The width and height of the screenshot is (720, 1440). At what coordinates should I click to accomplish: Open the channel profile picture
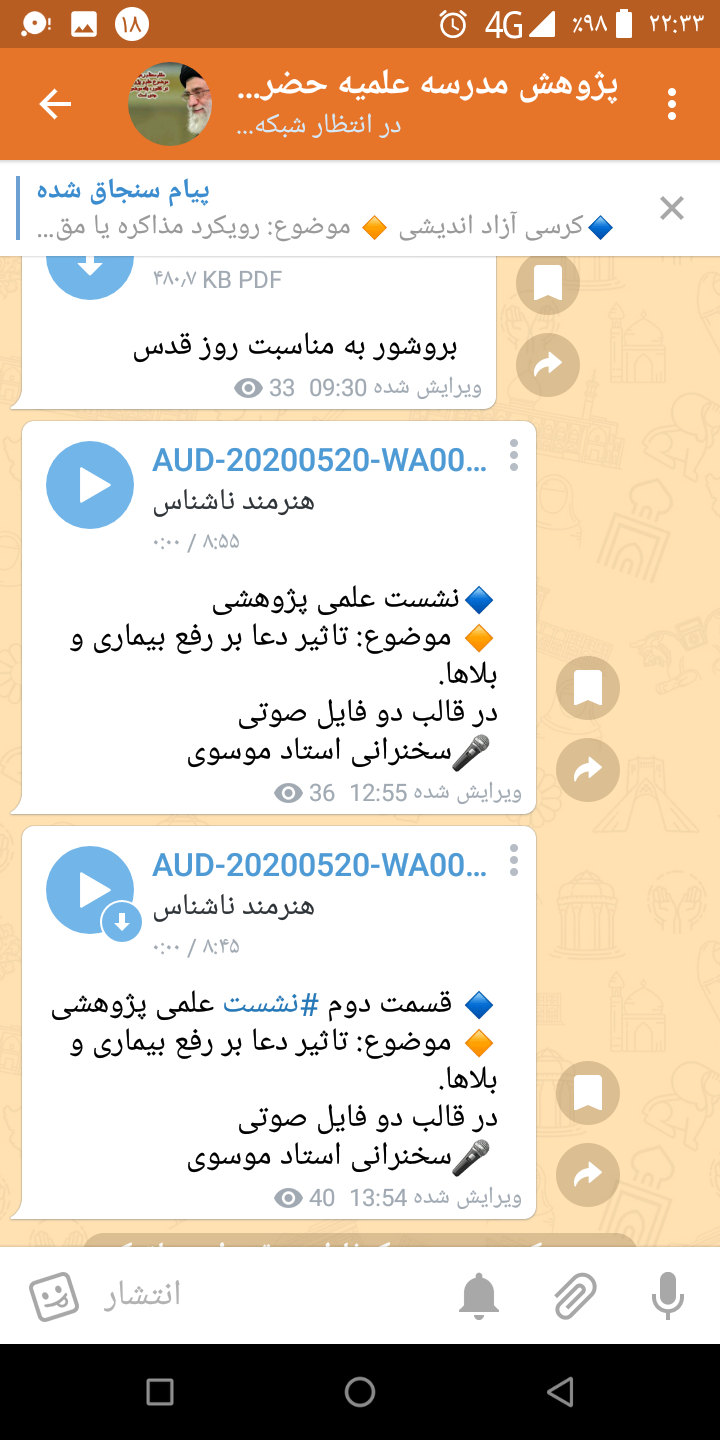(x=170, y=104)
